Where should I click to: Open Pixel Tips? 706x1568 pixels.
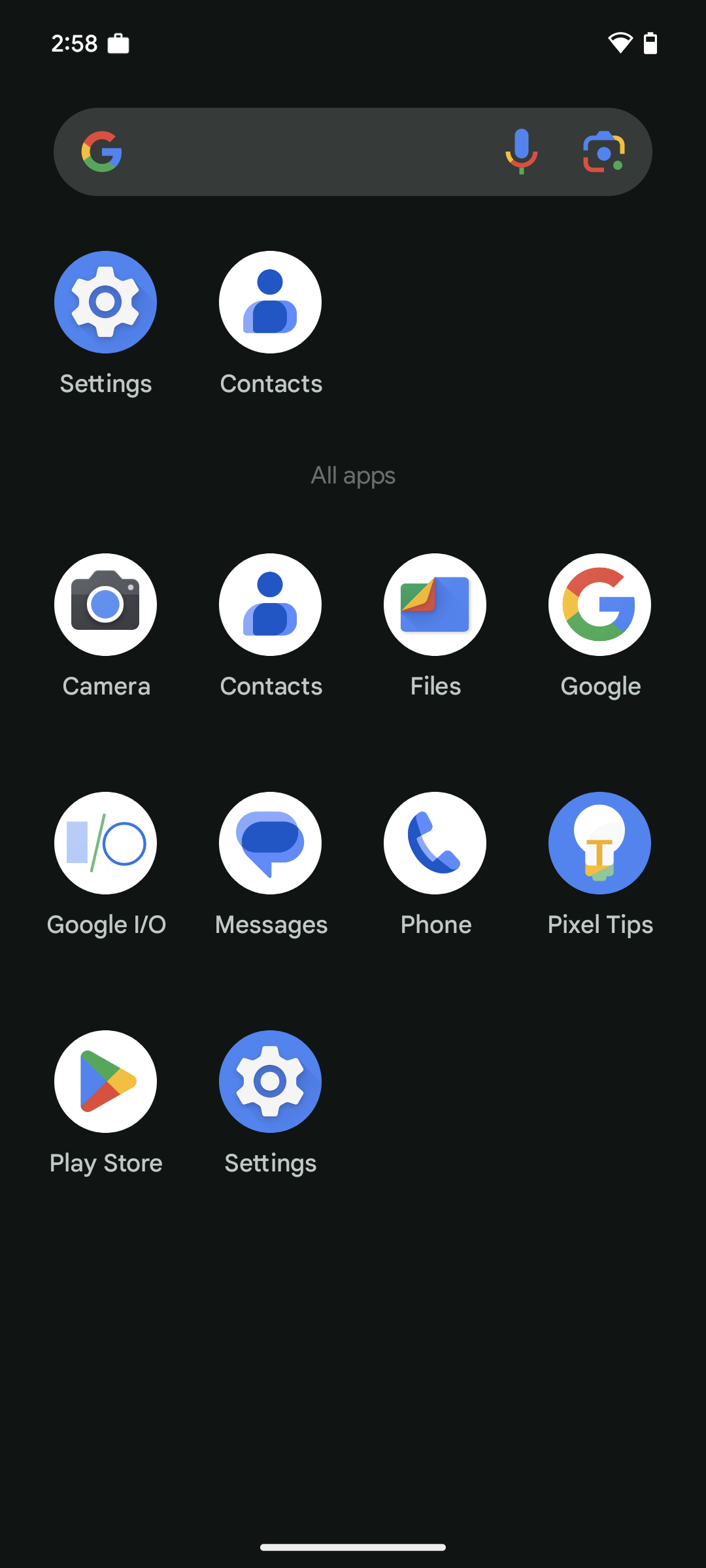600,843
